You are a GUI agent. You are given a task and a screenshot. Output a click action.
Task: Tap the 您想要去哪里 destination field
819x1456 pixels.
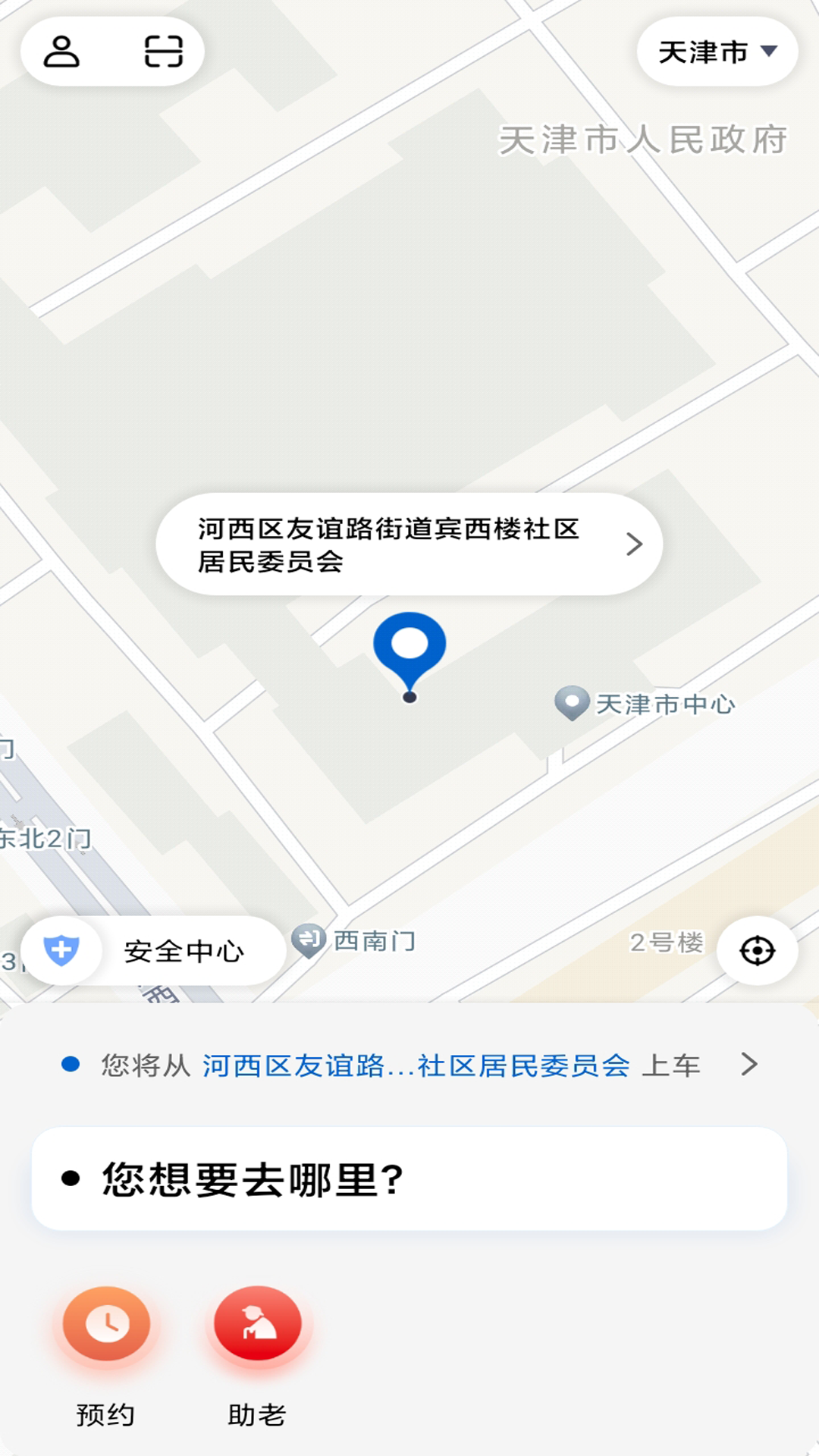409,1178
